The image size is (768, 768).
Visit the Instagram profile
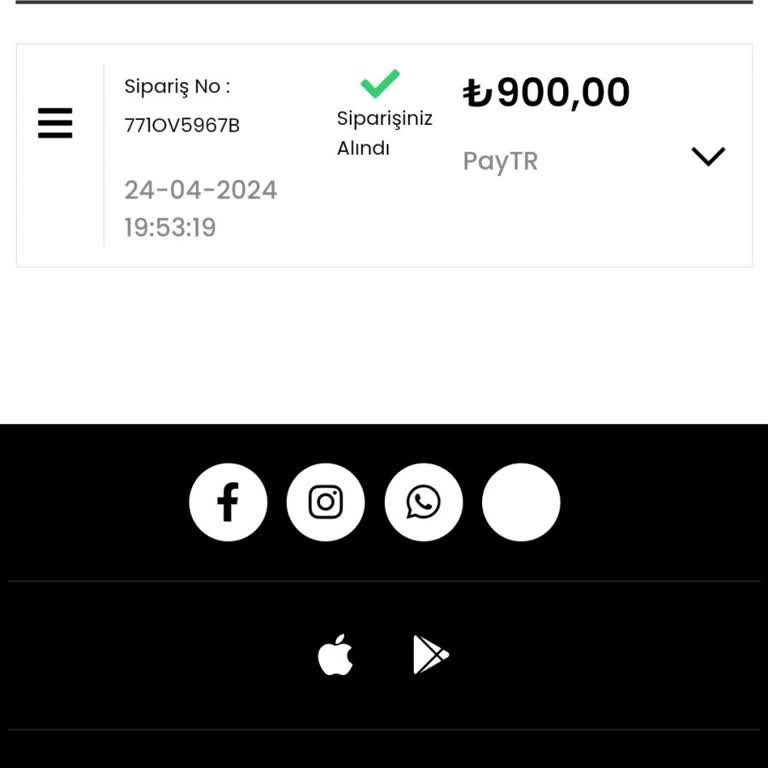(x=325, y=502)
